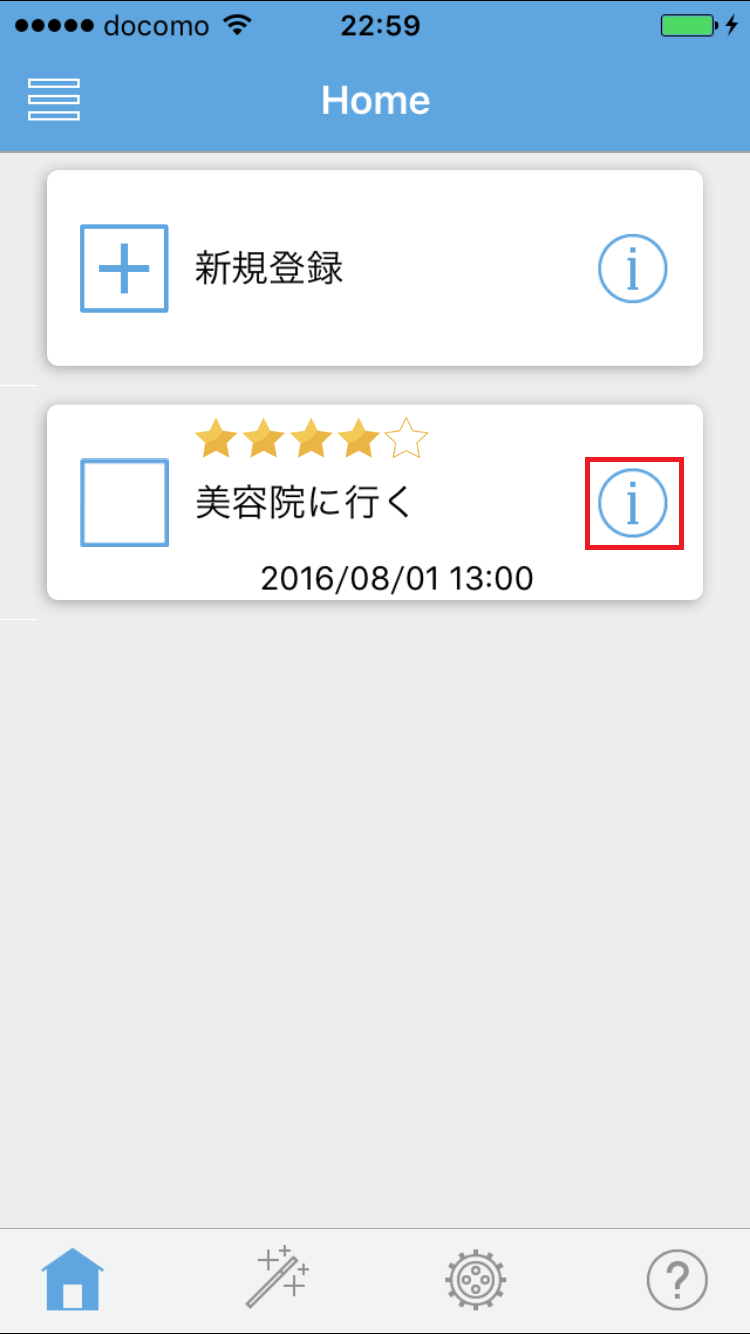750x1334 pixels.
Task: Show info for 新規登録
Action: point(632,269)
